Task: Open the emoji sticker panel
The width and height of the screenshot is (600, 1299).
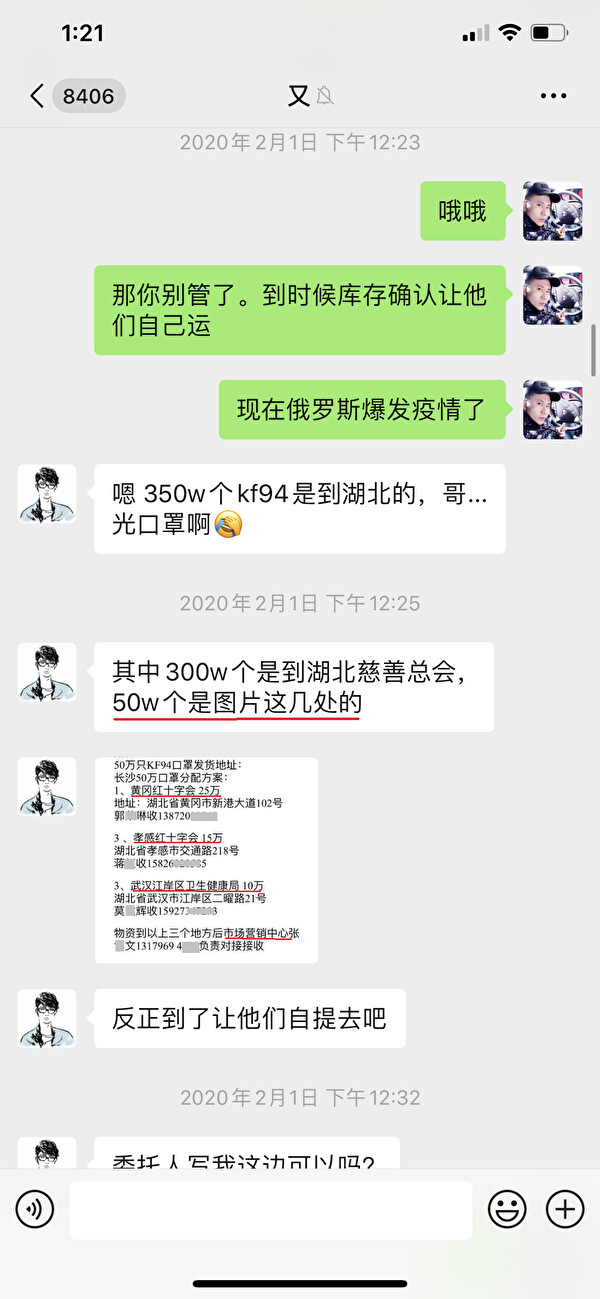Action: pyautogui.click(x=507, y=1210)
